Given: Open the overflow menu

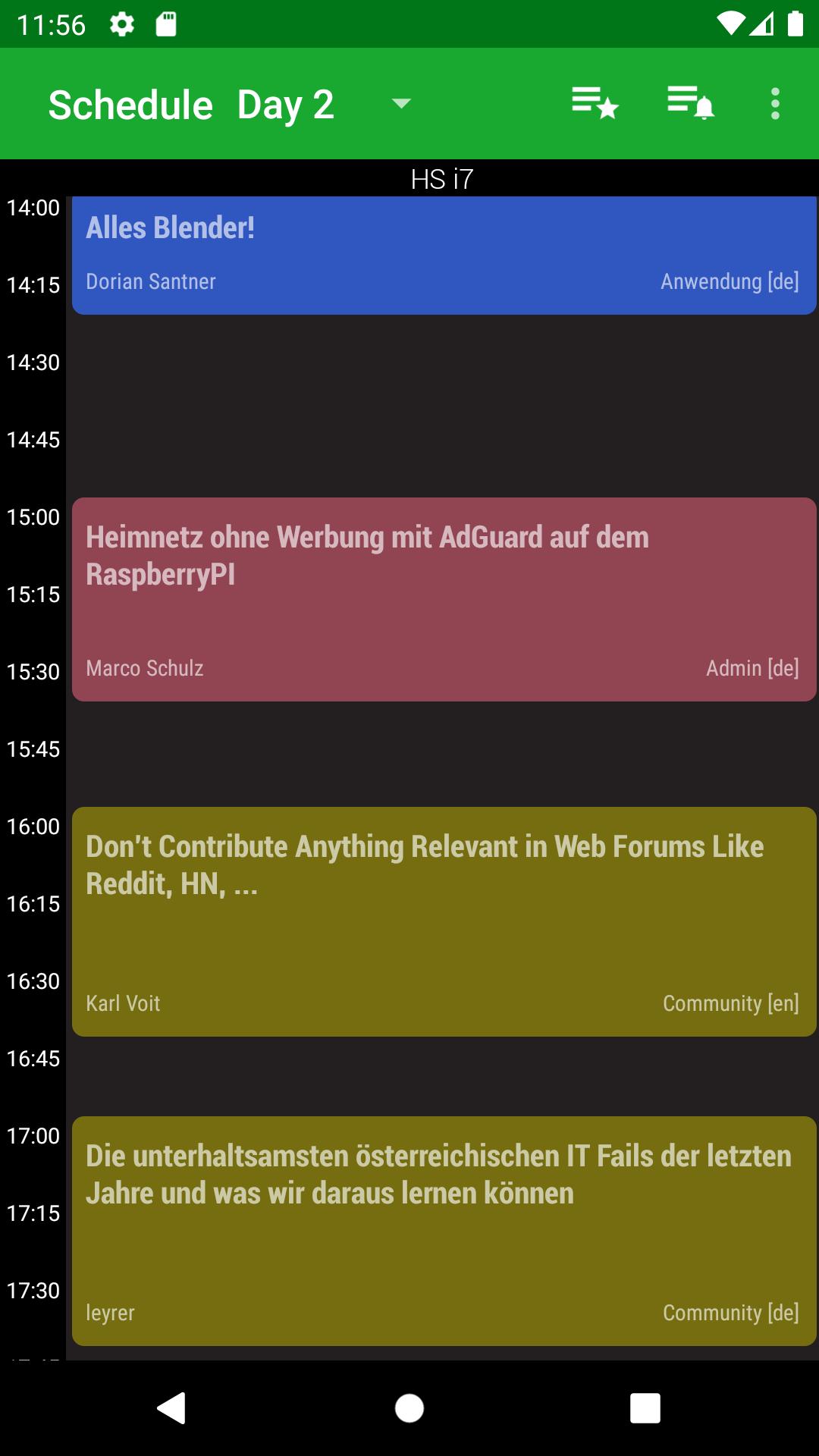Looking at the screenshot, I should 774,103.
